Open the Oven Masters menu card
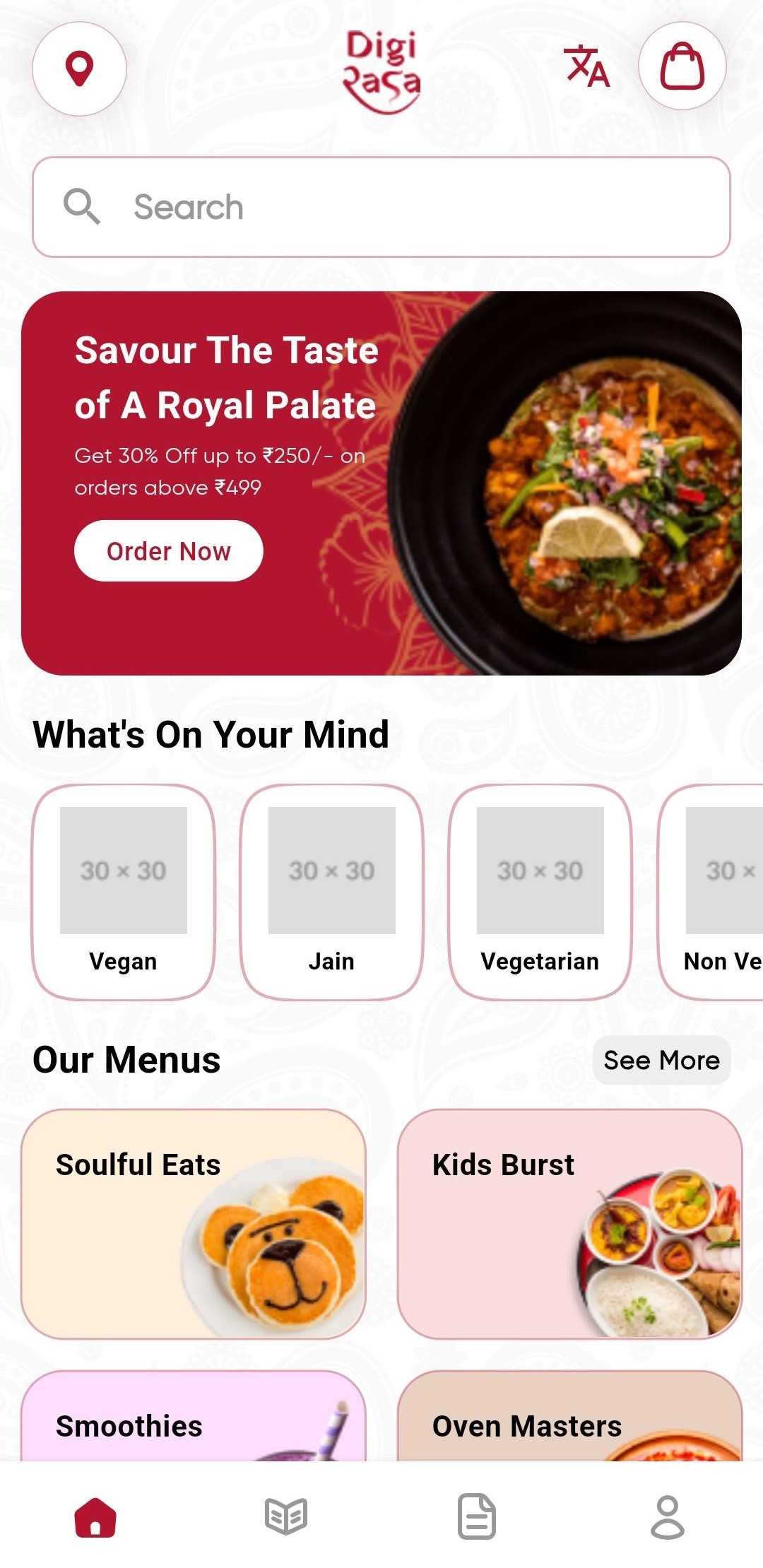Screen dimensions: 763x1568 [x=569, y=1417]
